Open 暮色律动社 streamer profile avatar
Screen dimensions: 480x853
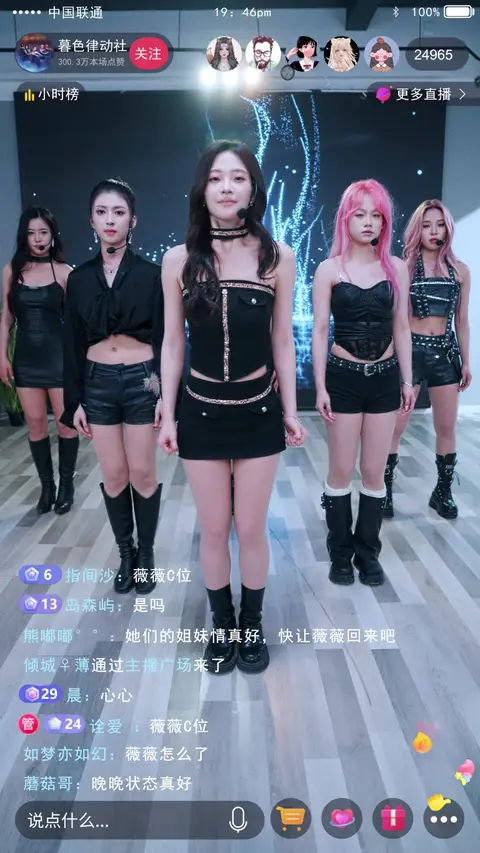34,53
